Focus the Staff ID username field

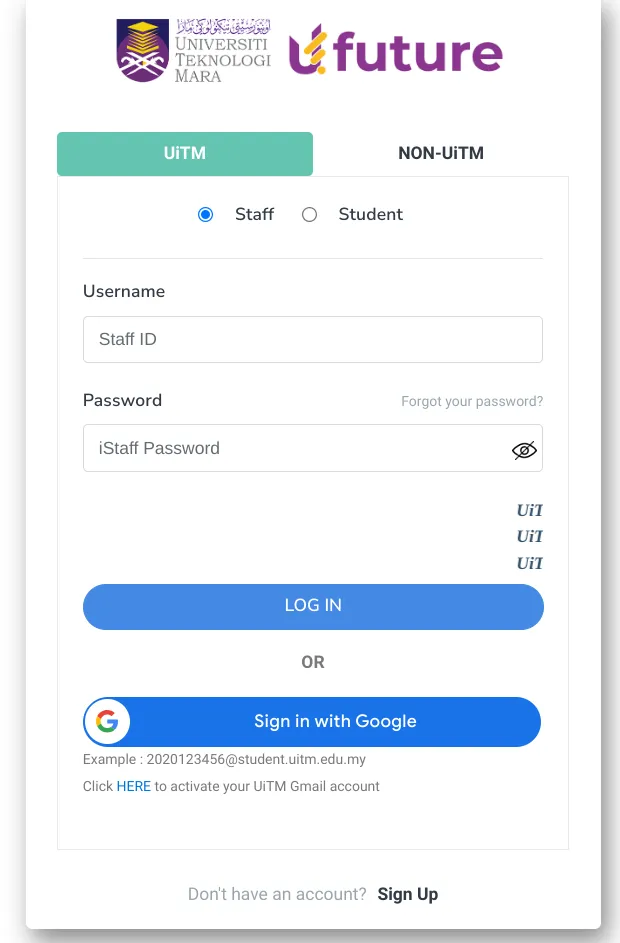coord(312,339)
